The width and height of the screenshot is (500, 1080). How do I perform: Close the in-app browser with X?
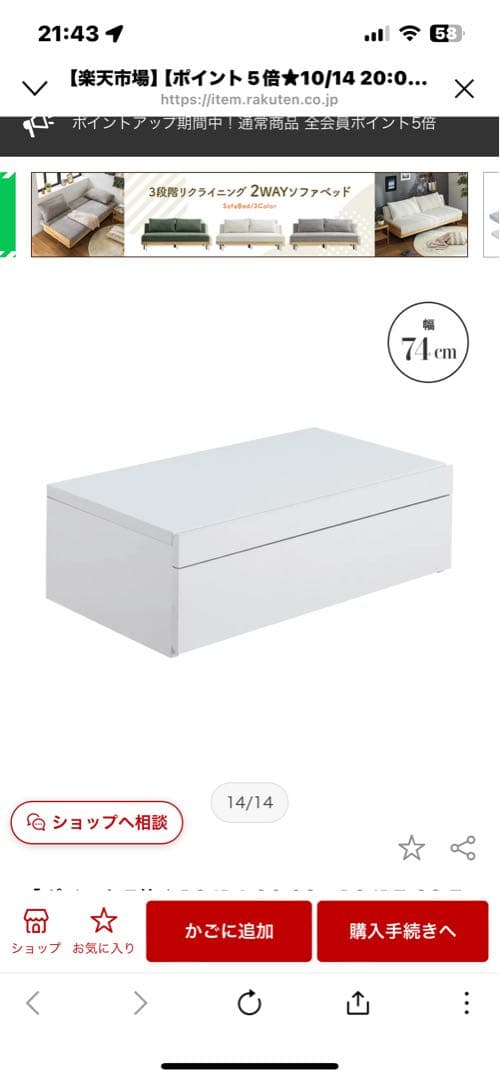(x=464, y=89)
